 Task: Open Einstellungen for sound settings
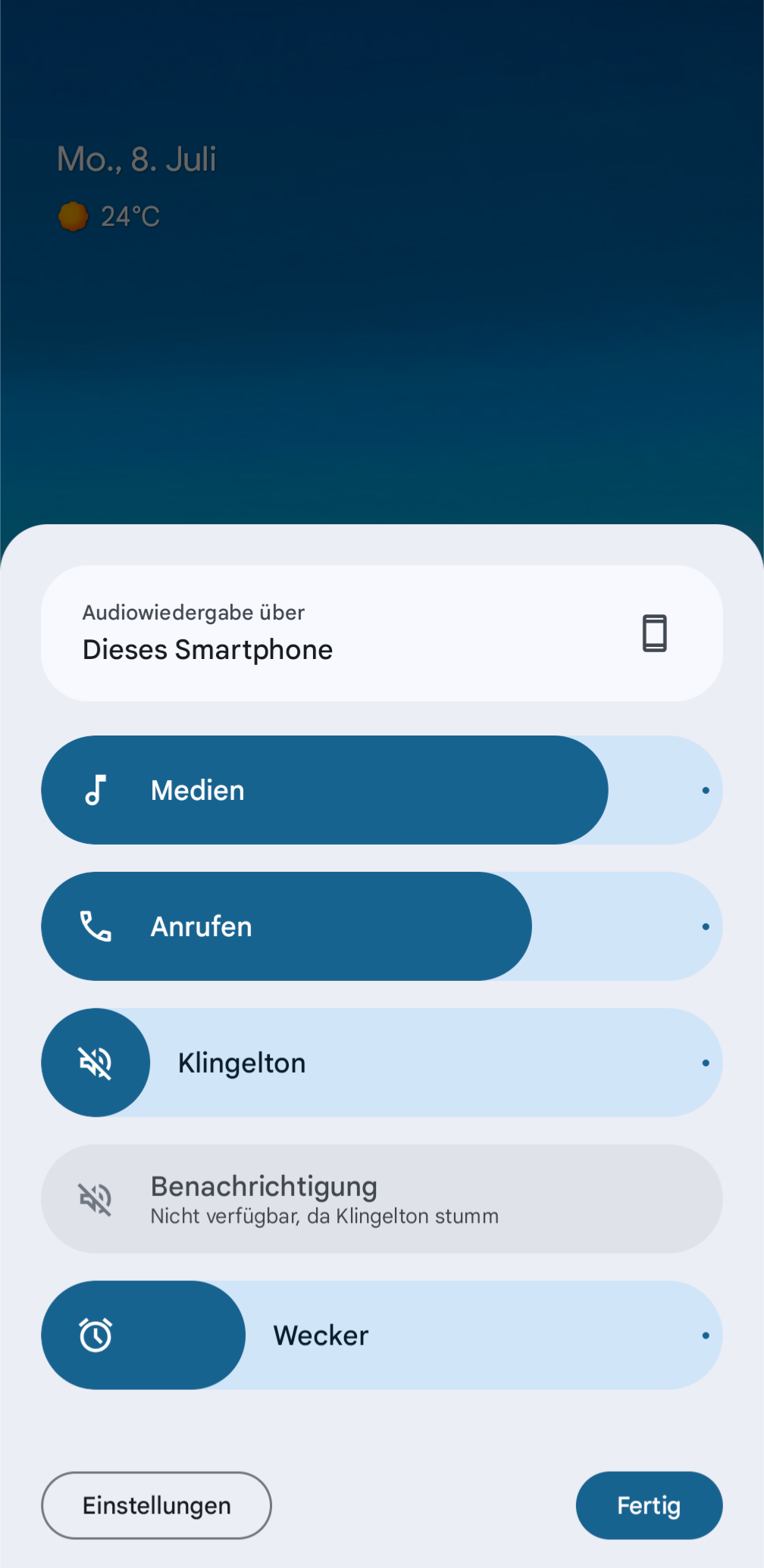pyautogui.click(x=156, y=1505)
